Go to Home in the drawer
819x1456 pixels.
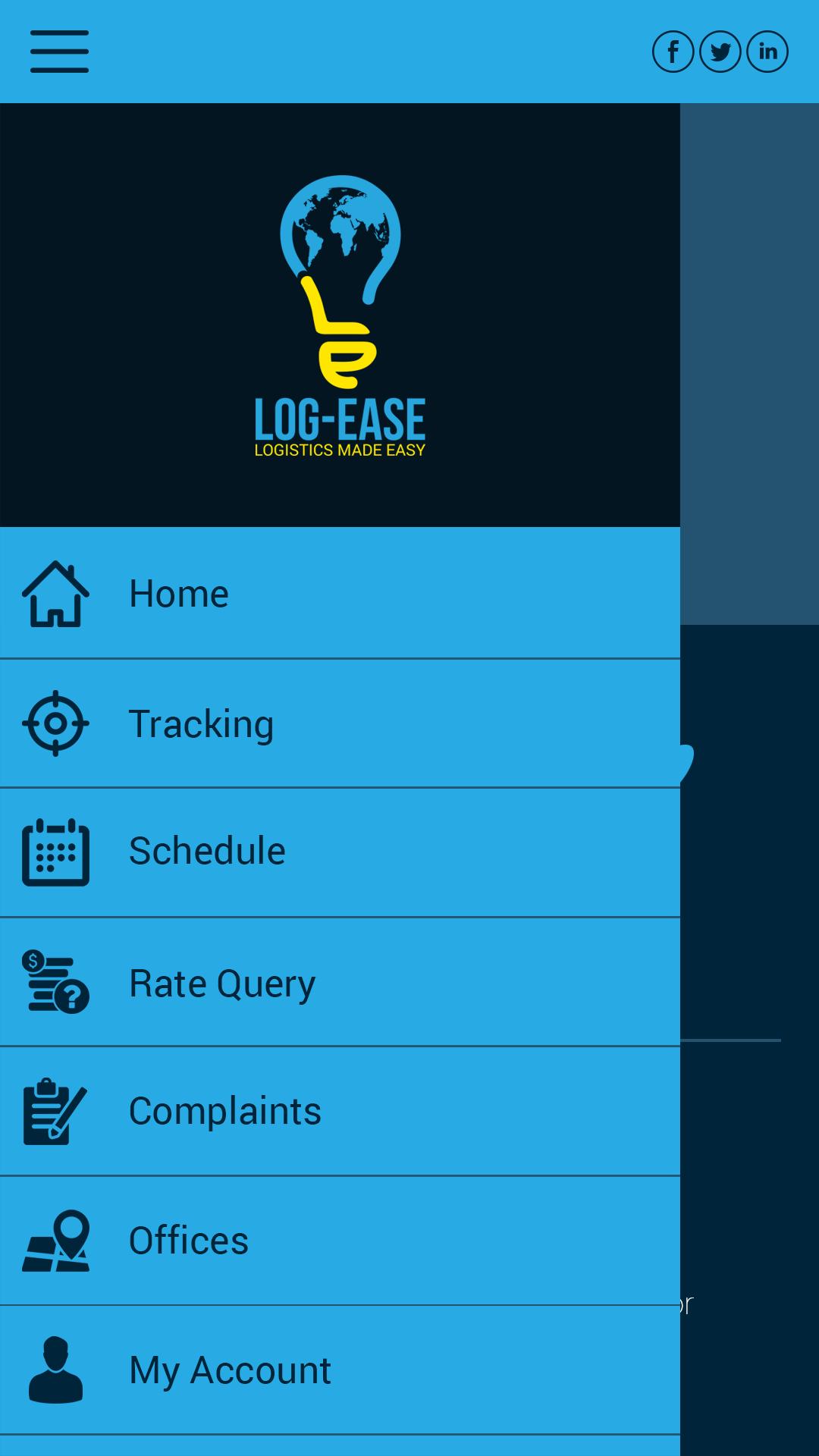point(340,593)
